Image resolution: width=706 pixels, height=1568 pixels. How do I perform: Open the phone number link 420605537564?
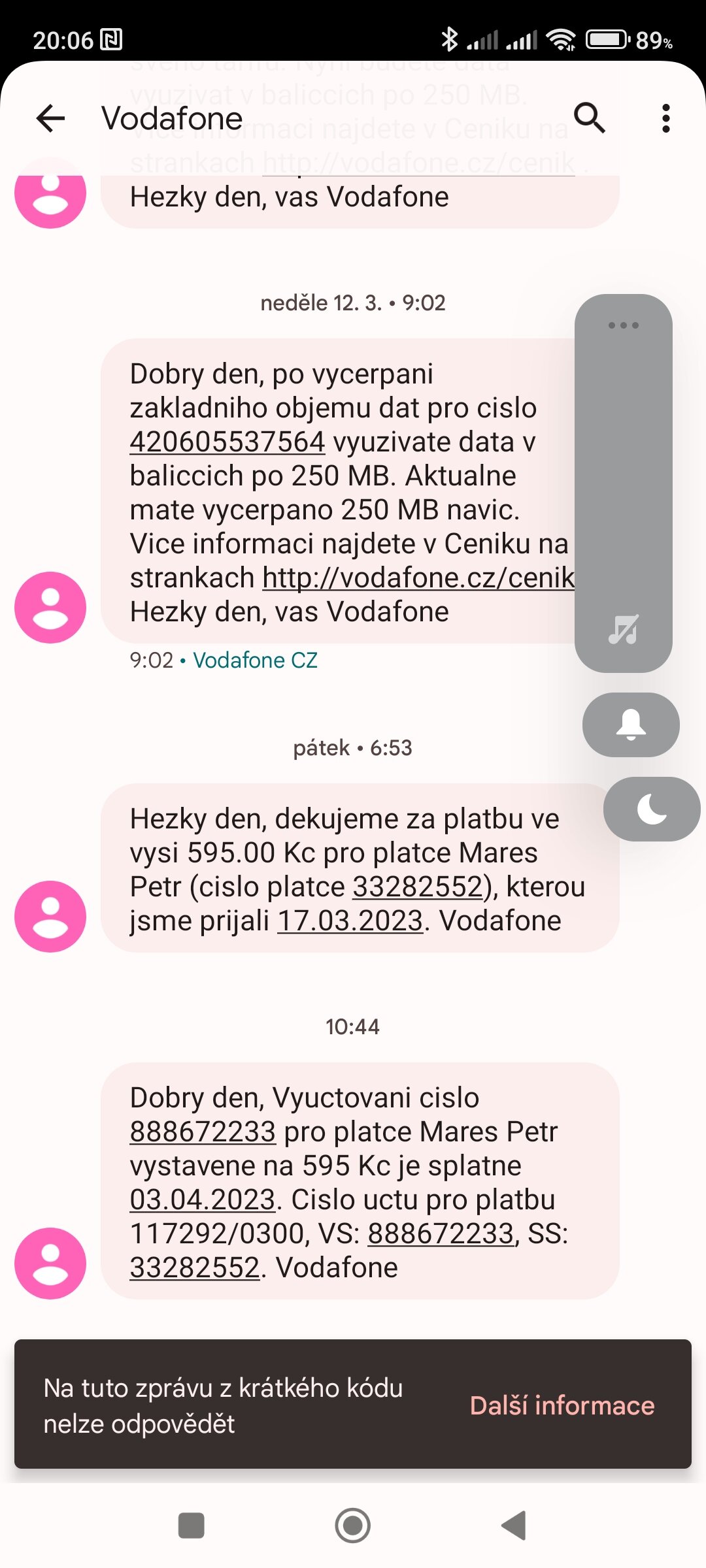pyautogui.click(x=227, y=442)
